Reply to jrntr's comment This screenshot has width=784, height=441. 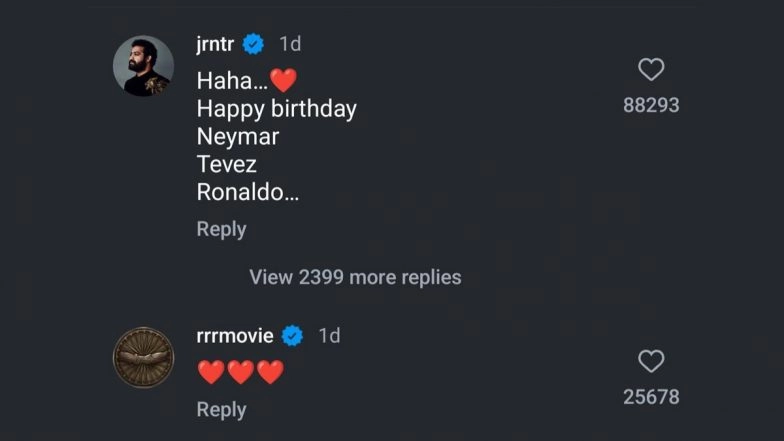[221, 229]
